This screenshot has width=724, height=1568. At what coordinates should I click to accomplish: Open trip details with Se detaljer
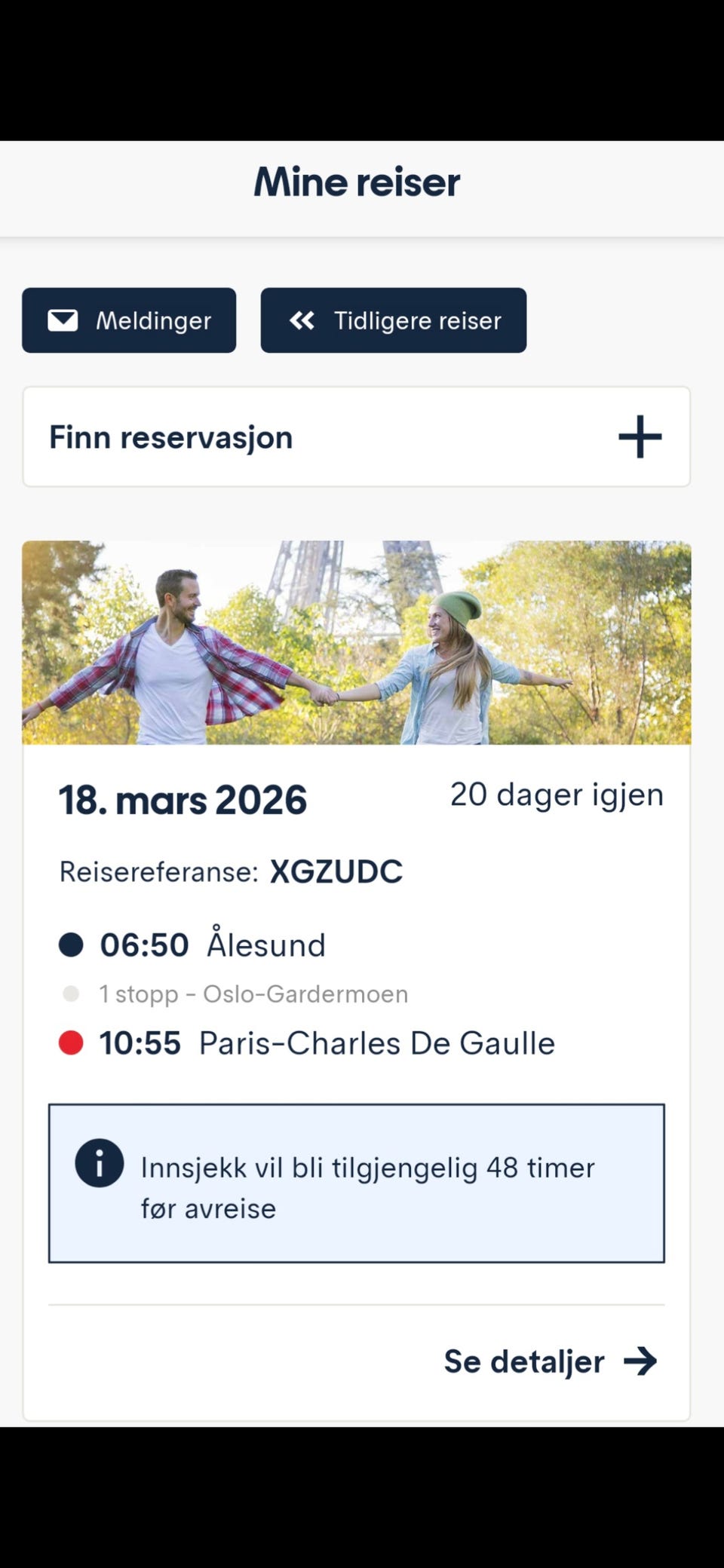click(x=523, y=1361)
